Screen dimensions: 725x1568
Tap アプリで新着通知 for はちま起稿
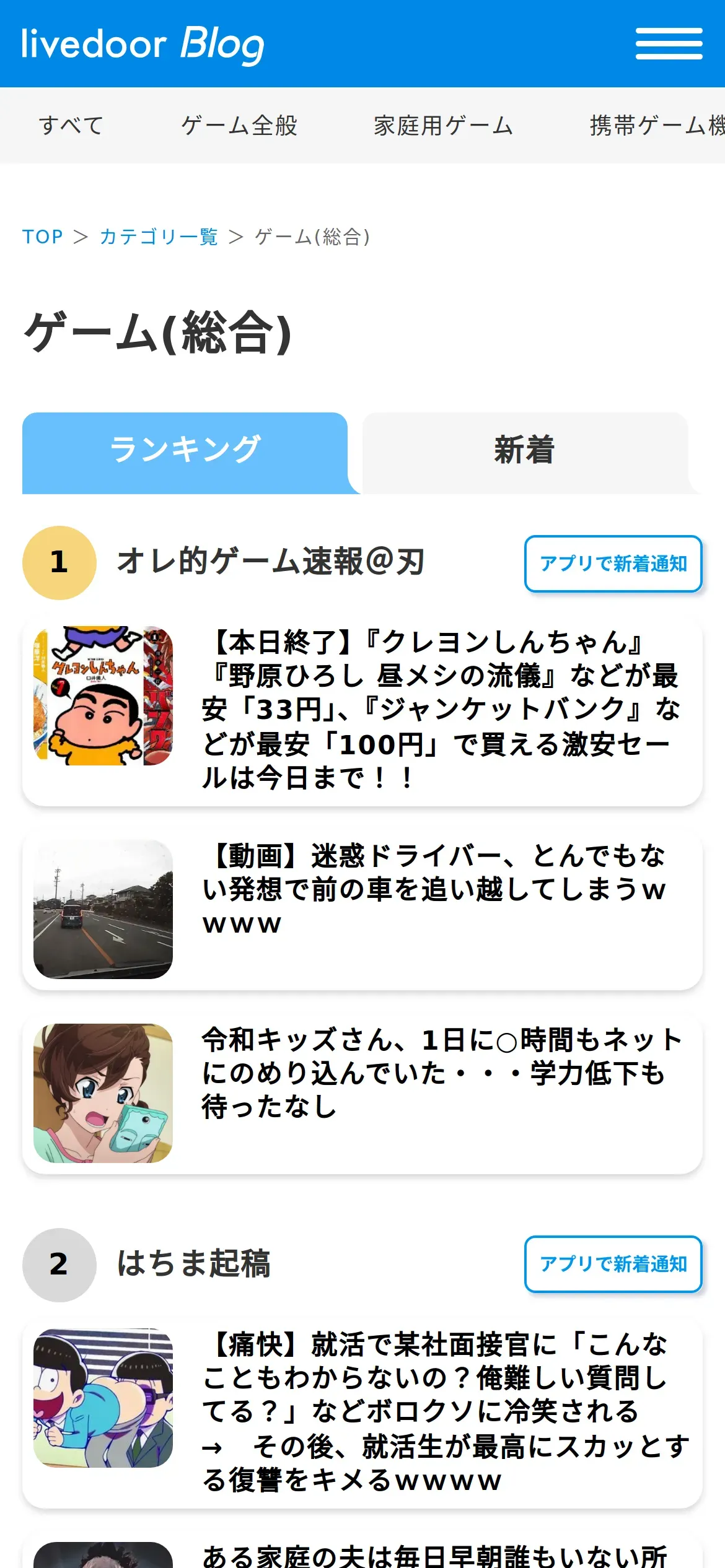click(613, 1264)
